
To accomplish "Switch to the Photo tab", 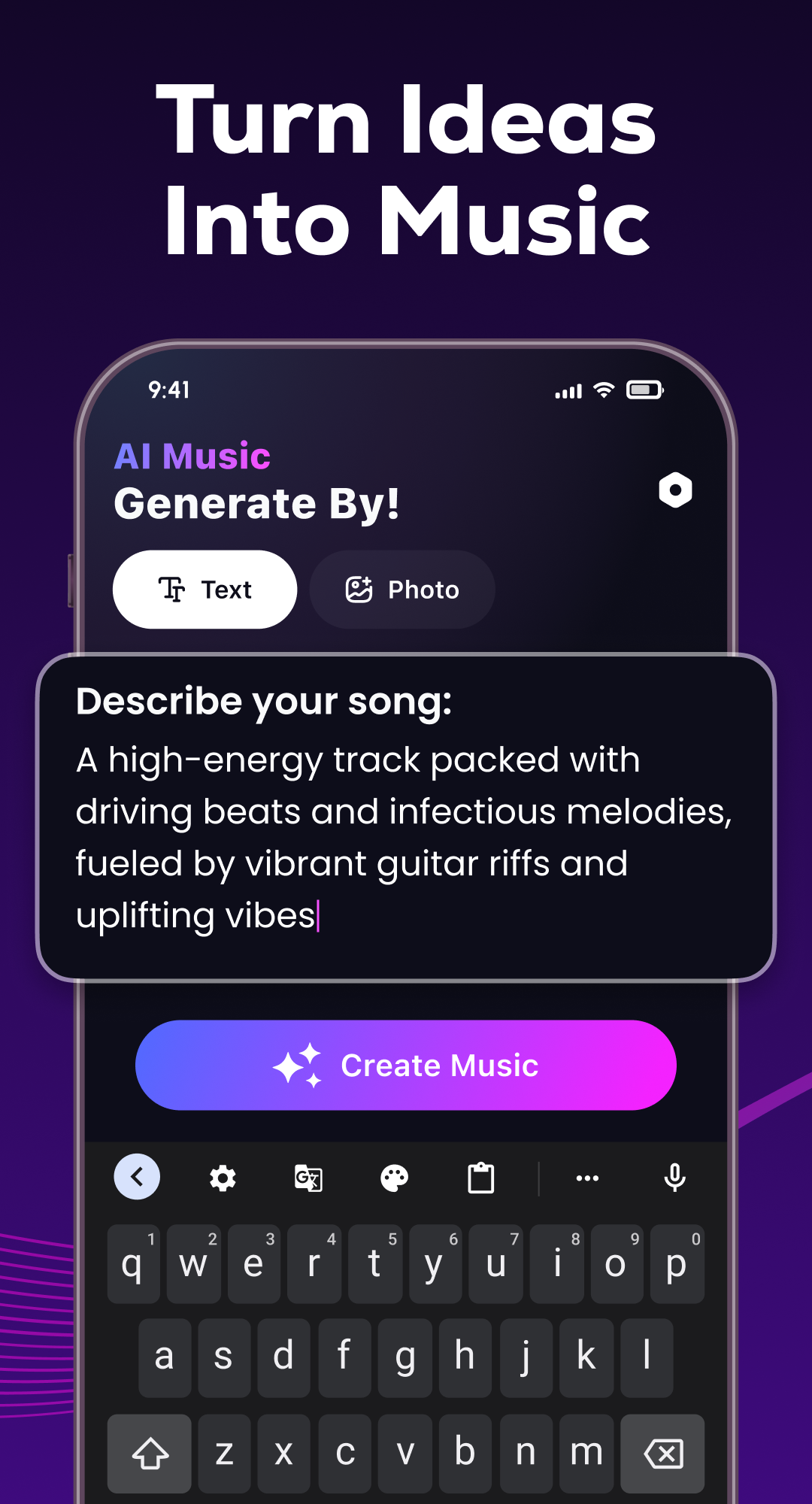I will [x=402, y=590].
